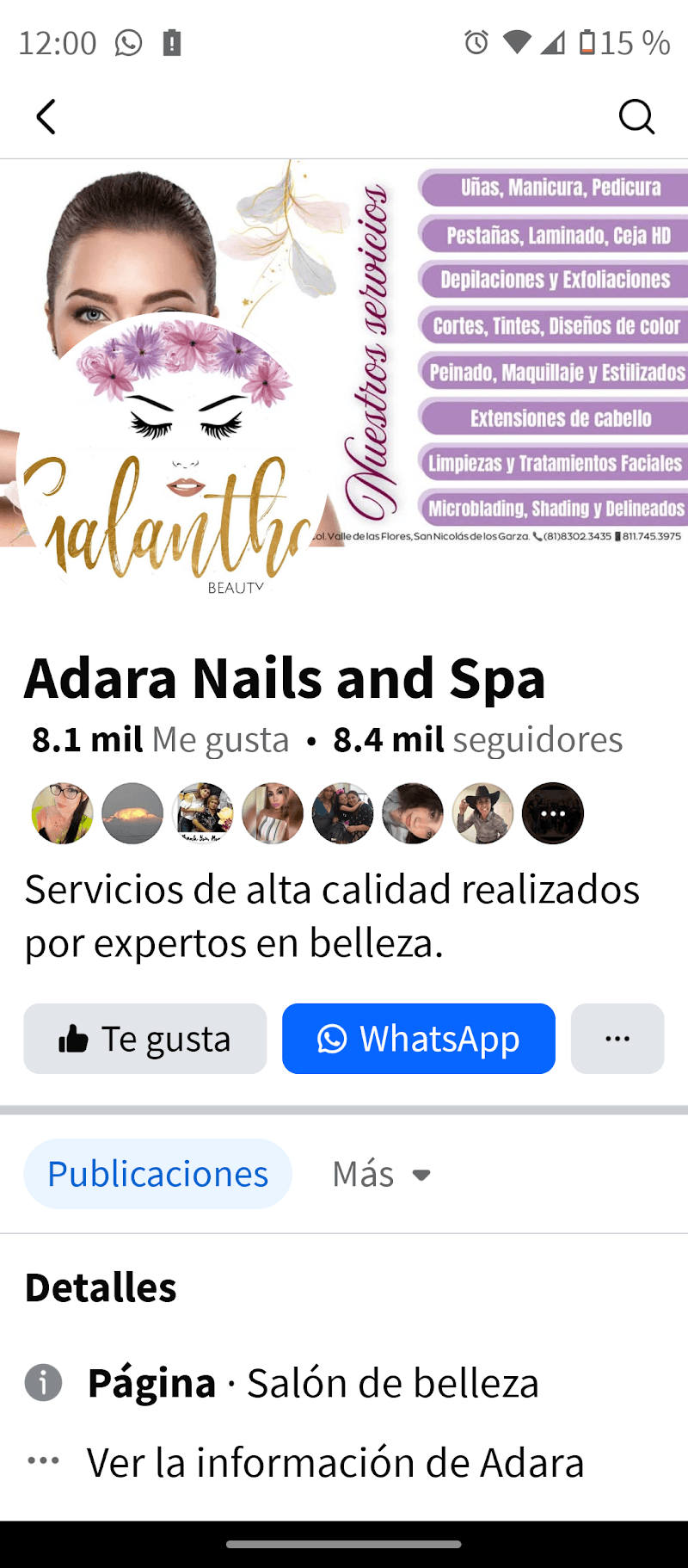Open page info via the circled-i icon
Screen dimensions: 688x1568
tap(43, 1383)
